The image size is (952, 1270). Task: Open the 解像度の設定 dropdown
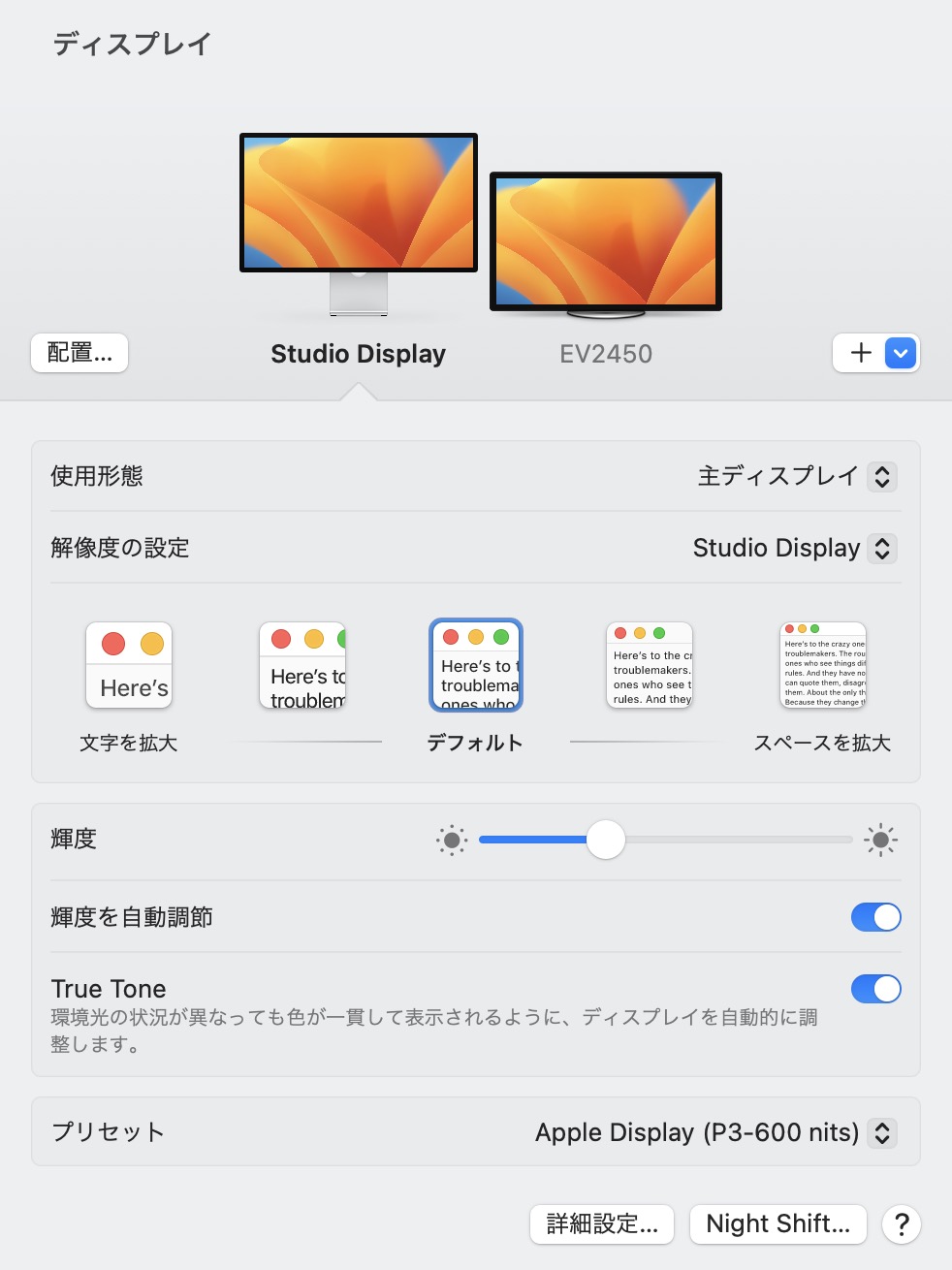pyautogui.click(x=881, y=549)
